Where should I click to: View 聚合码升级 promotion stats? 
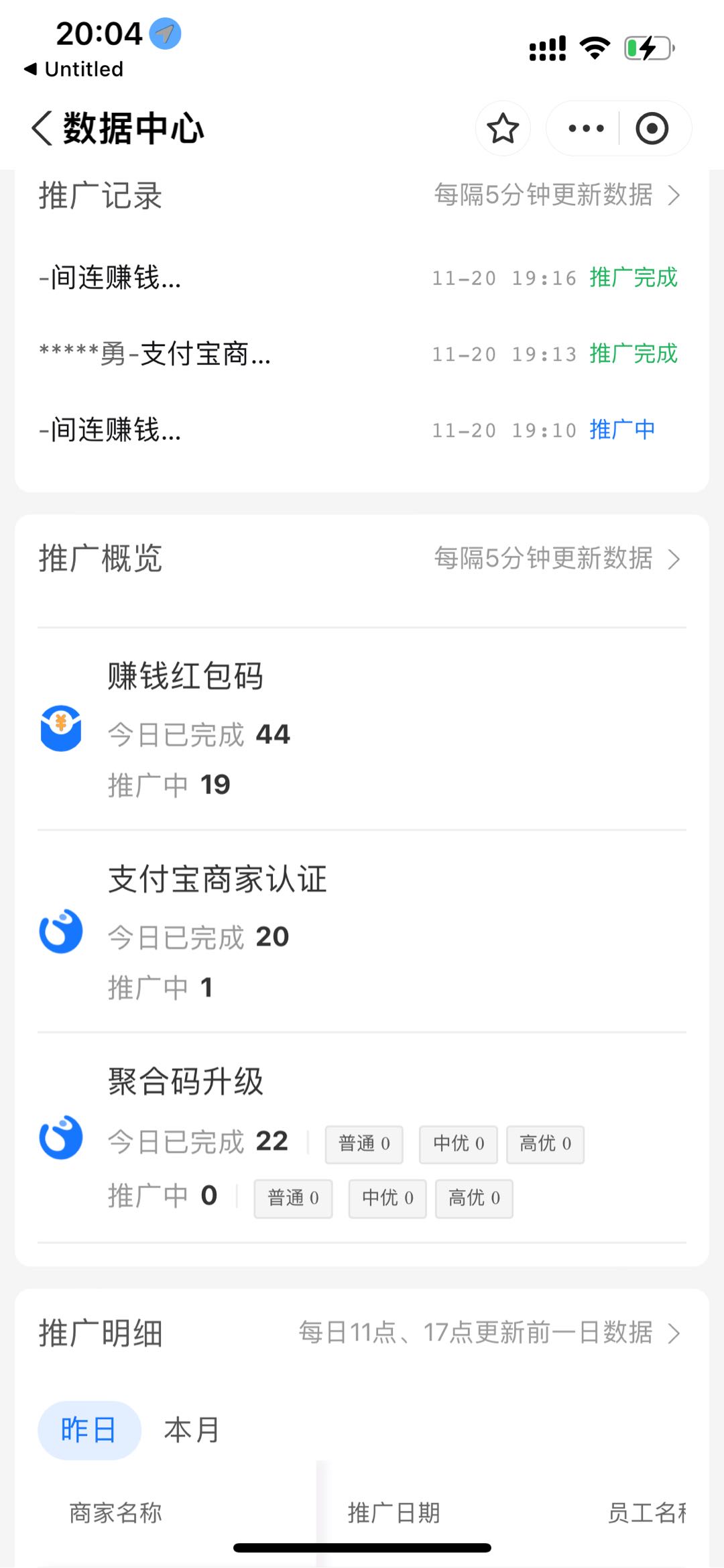[362, 1138]
